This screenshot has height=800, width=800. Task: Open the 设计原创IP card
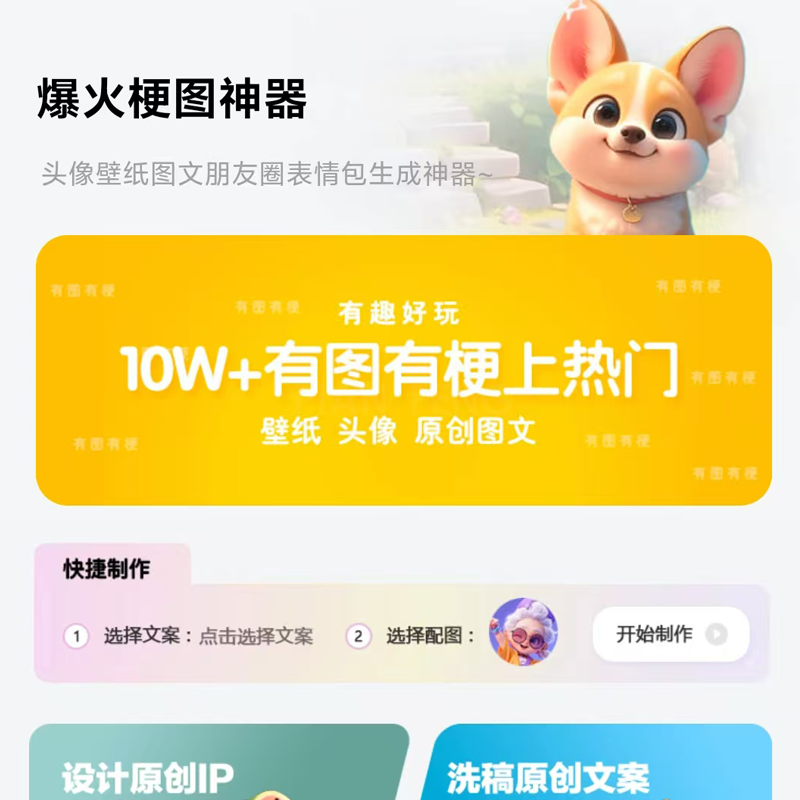[x=218, y=765]
